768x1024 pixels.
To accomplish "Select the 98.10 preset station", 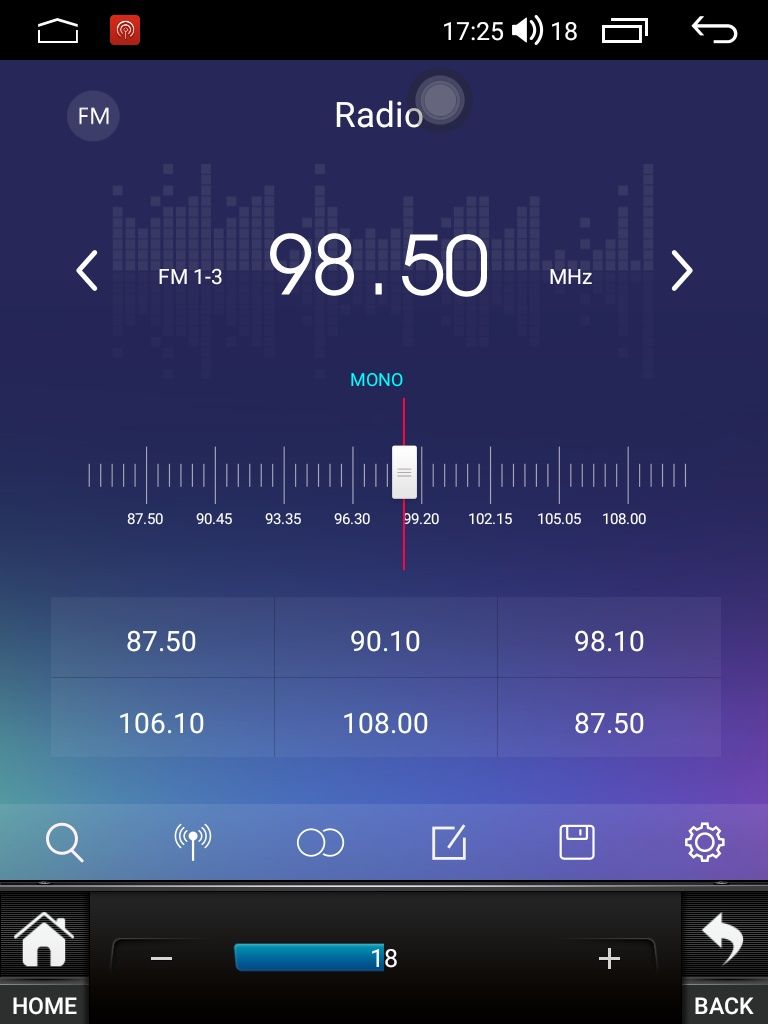I will 609,641.
